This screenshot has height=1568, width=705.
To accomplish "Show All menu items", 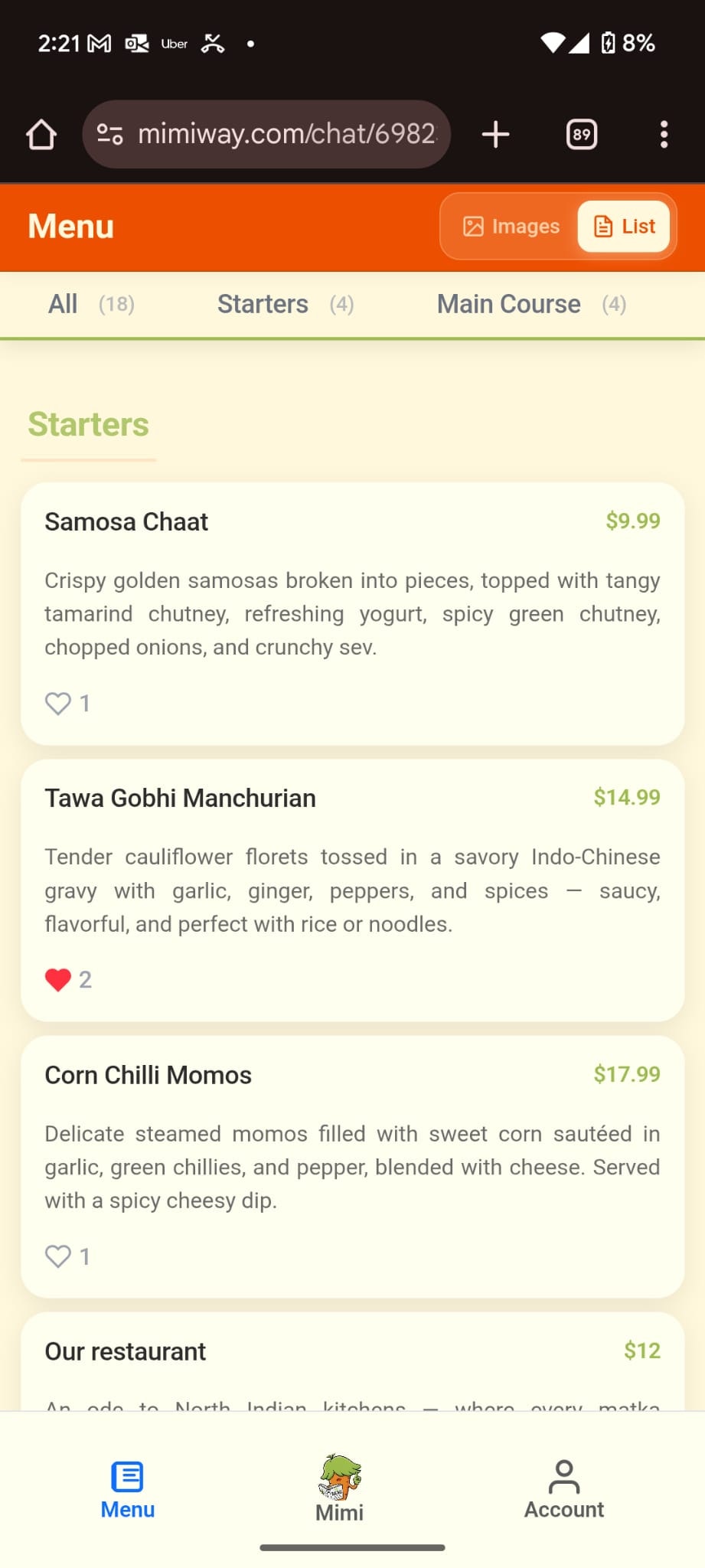I will click(x=90, y=305).
